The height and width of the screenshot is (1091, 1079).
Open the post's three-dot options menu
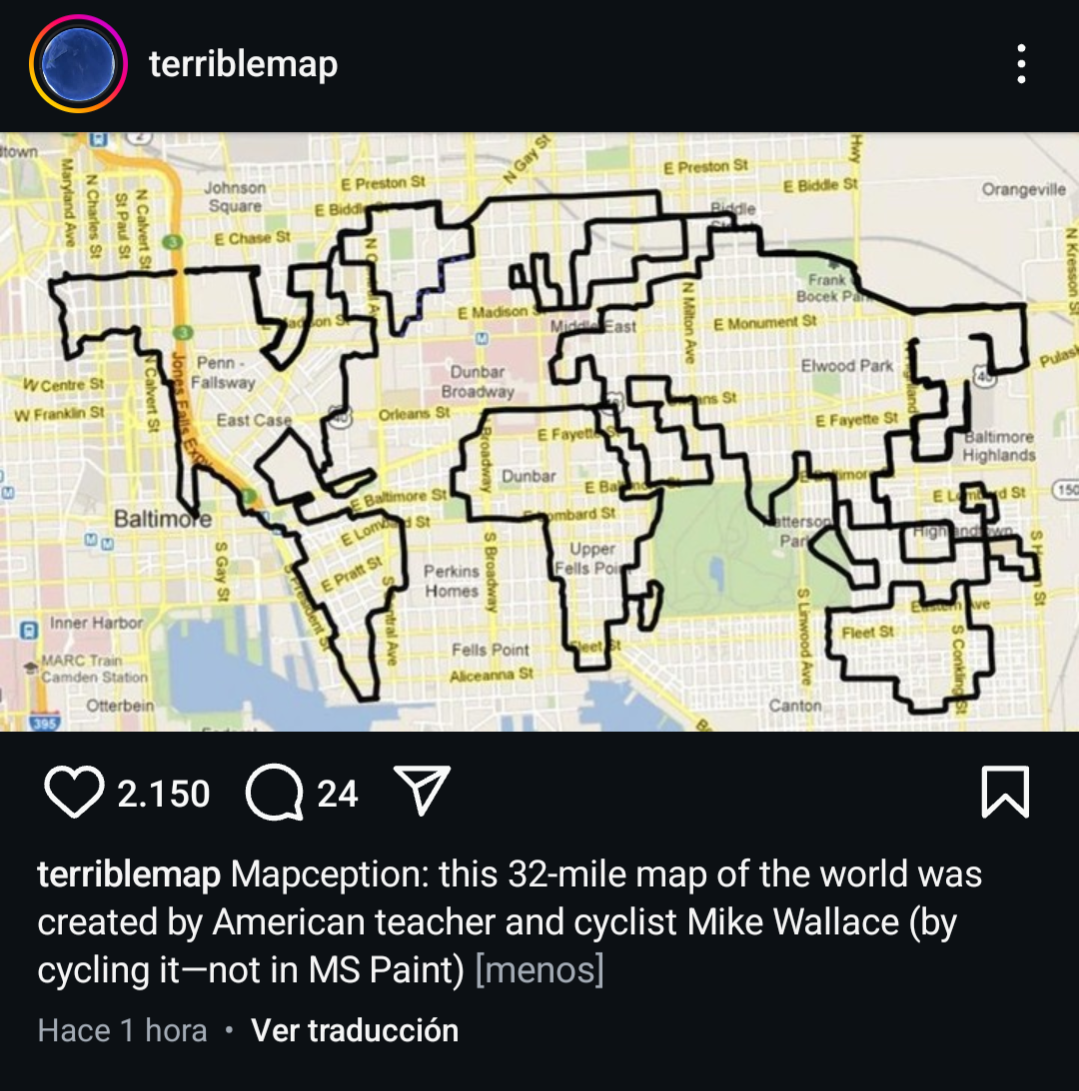[1020, 64]
